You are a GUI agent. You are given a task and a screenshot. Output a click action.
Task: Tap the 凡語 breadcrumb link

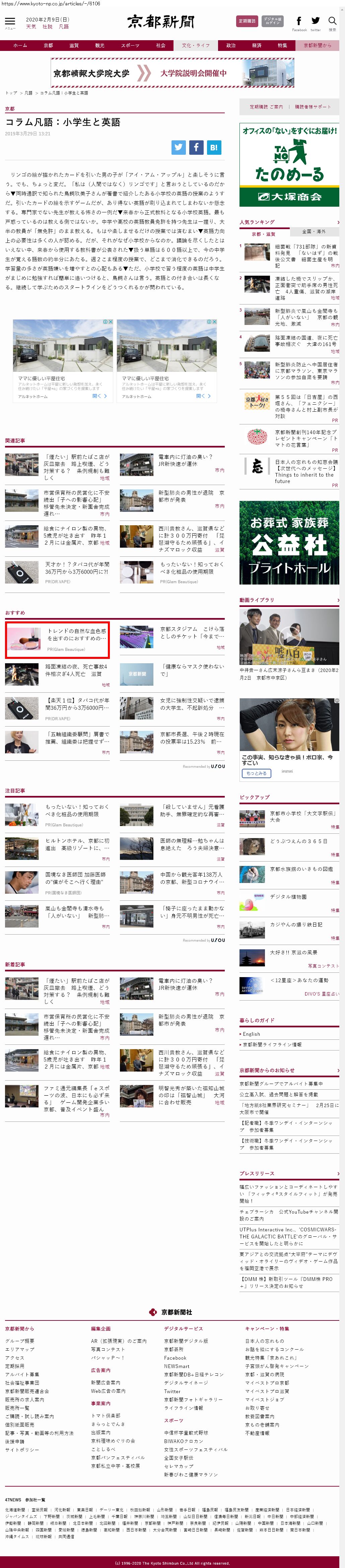coord(28,93)
